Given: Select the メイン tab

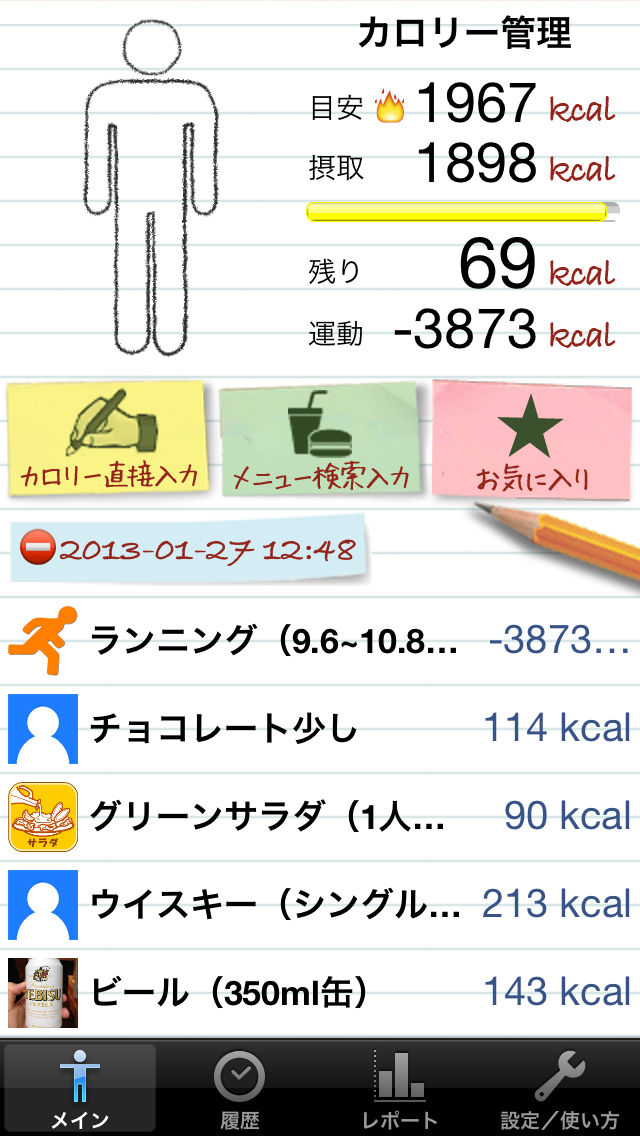Looking at the screenshot, I should point(80,1090).
